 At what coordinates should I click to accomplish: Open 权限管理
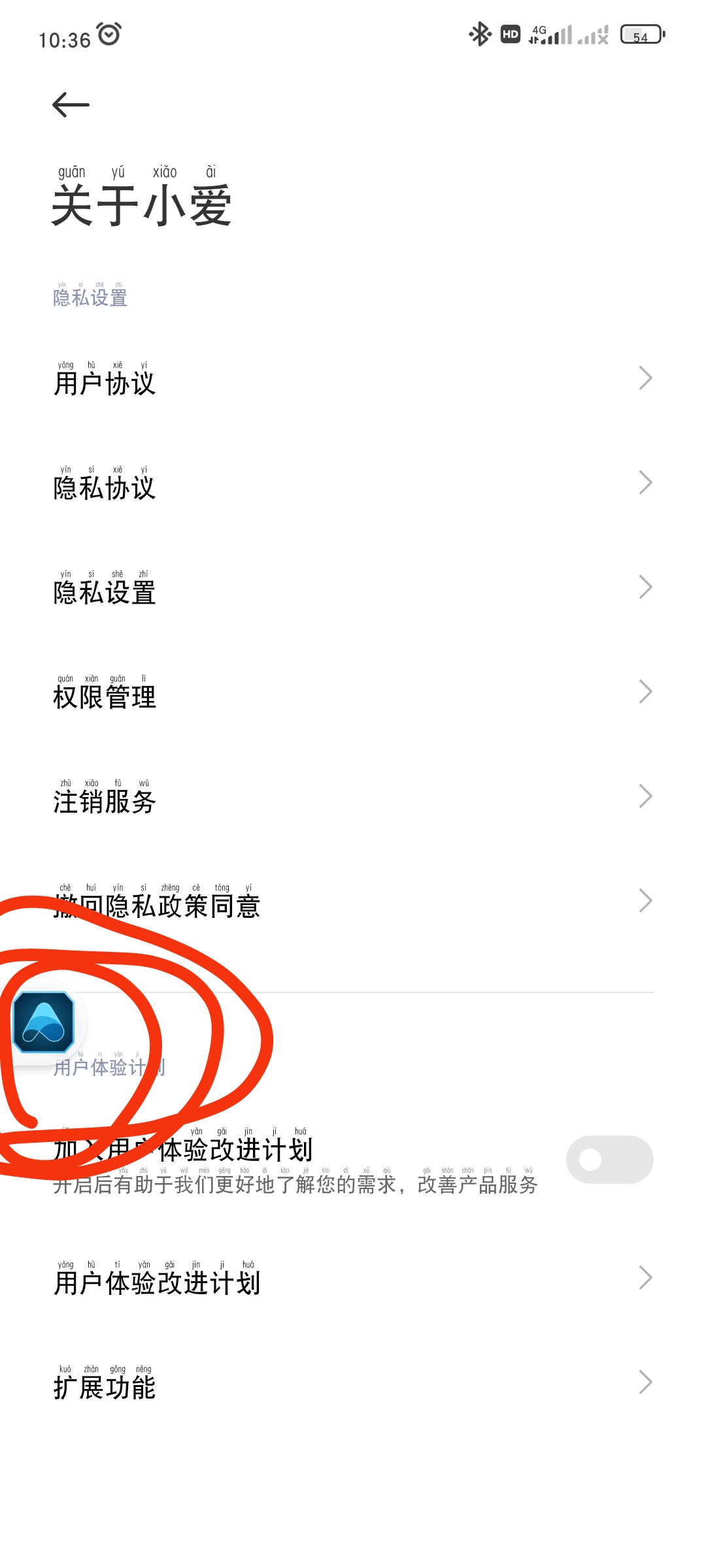pyautogui.click(x=353, y=692)
